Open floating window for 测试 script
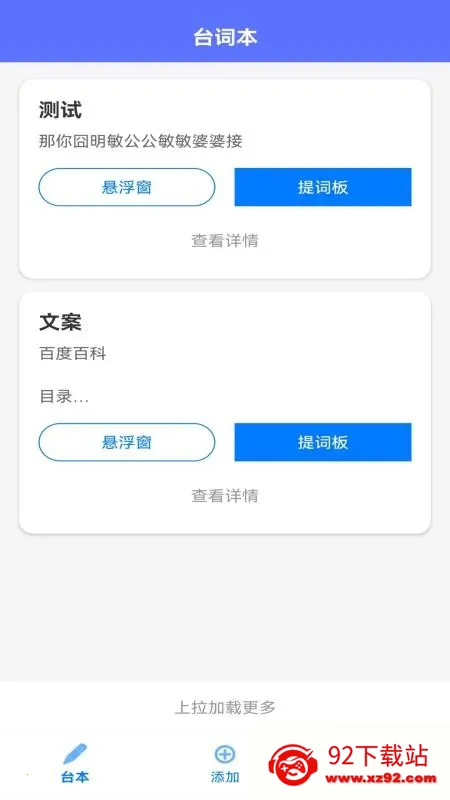Viewport: 450px width, 800px height. coord(127,187)
